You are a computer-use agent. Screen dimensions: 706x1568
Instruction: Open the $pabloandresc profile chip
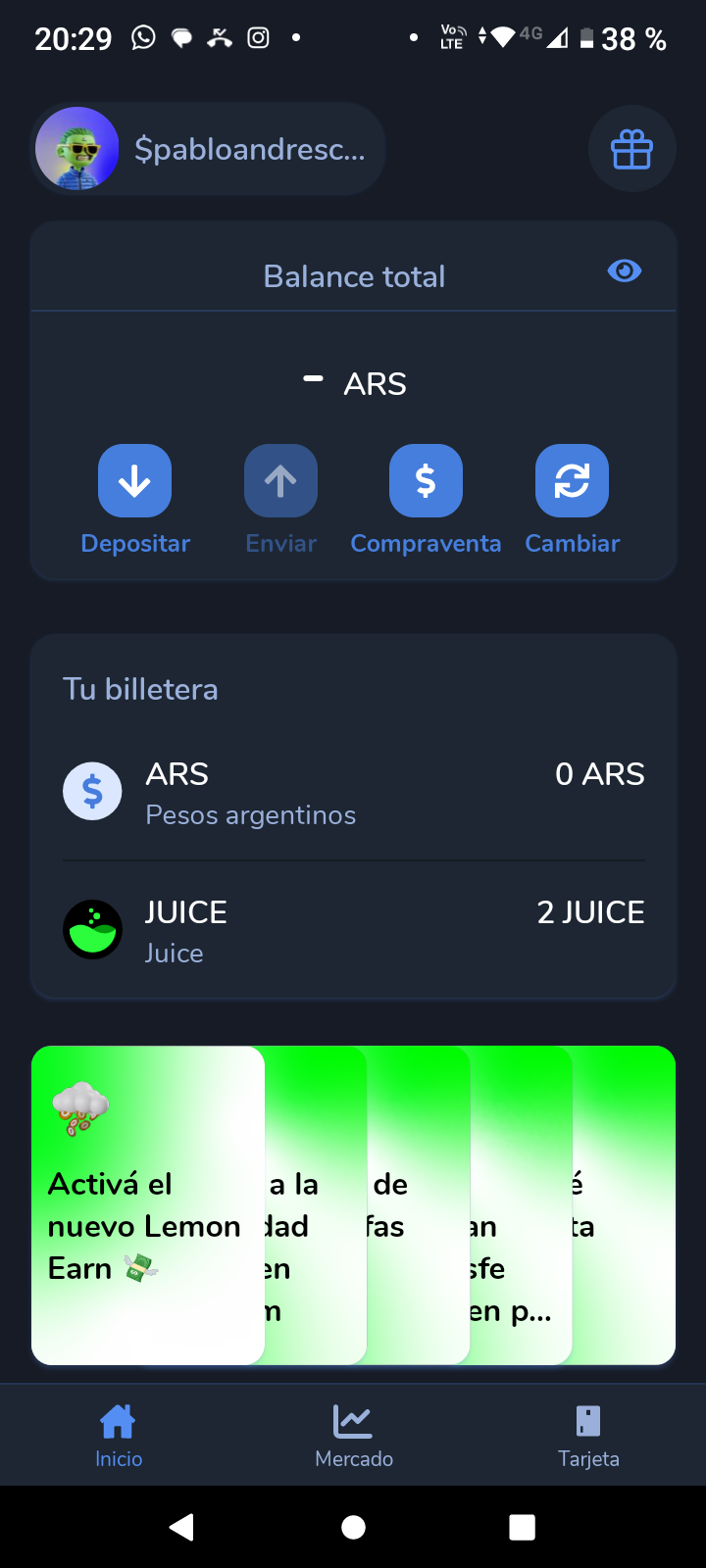(208, 149)
